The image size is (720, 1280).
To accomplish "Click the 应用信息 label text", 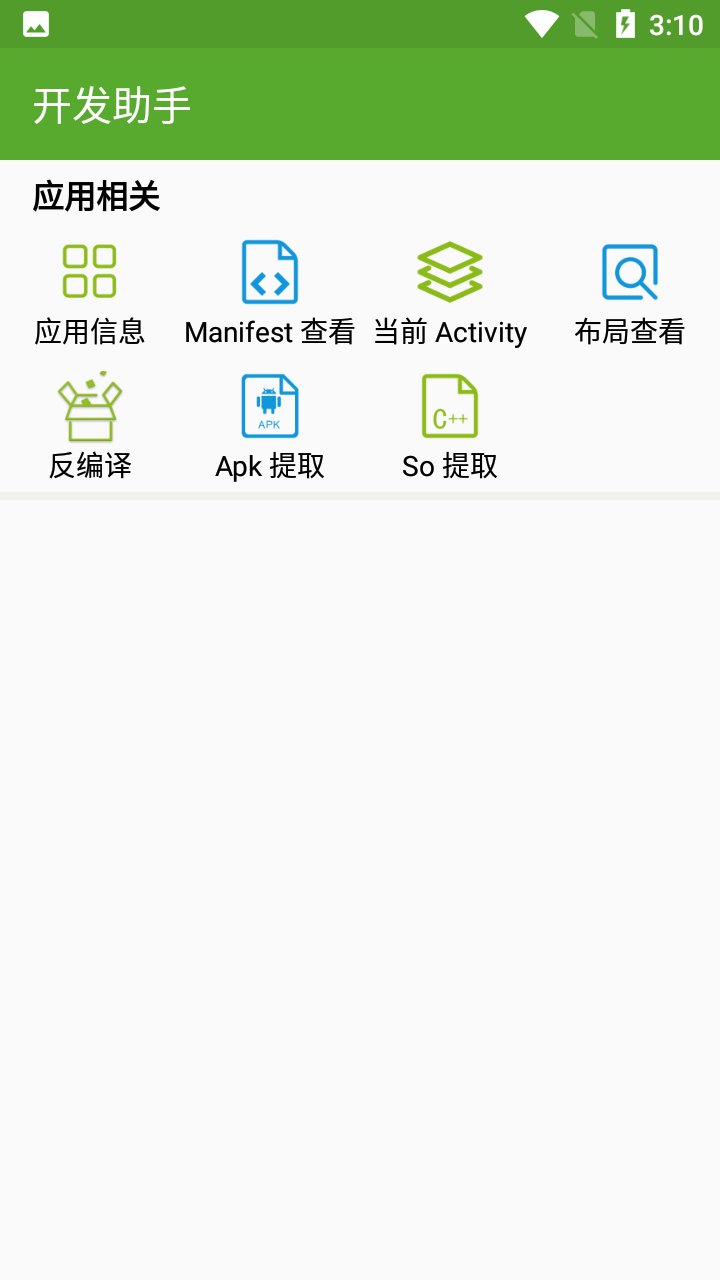I will tap(90, 332).
